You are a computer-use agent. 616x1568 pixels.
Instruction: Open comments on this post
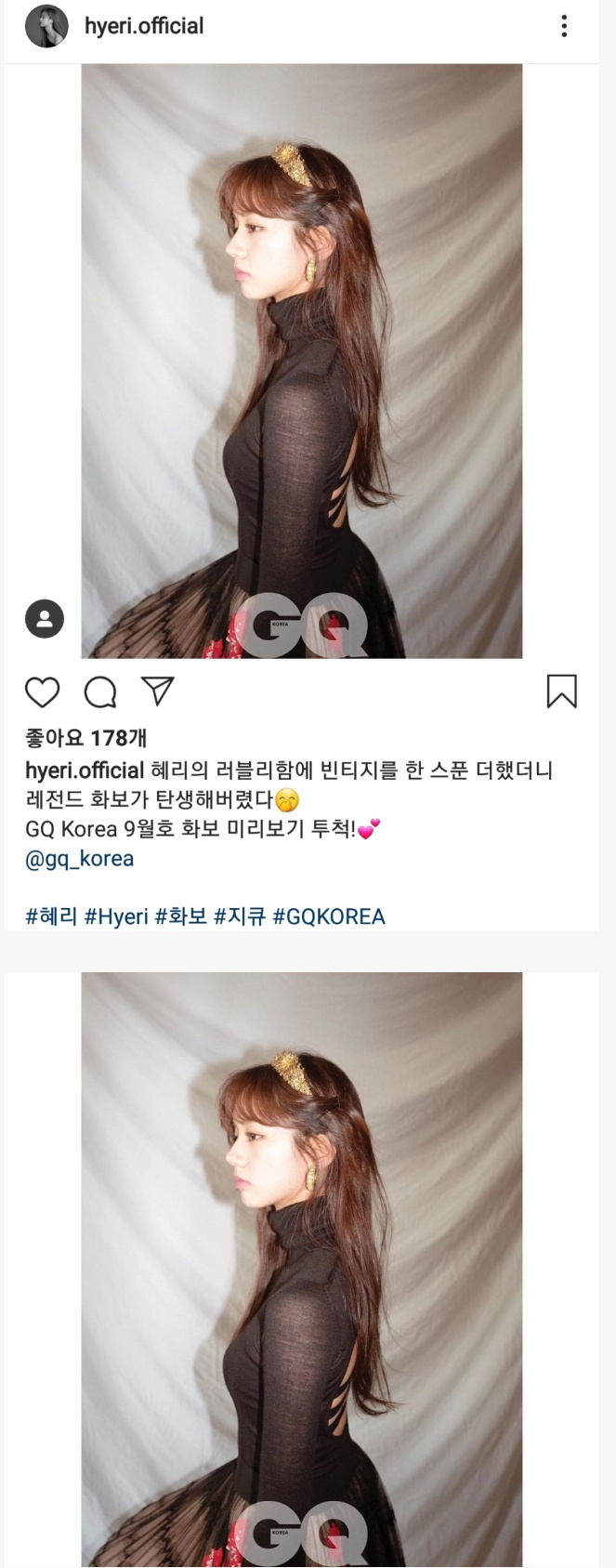[x=100, y=692]
